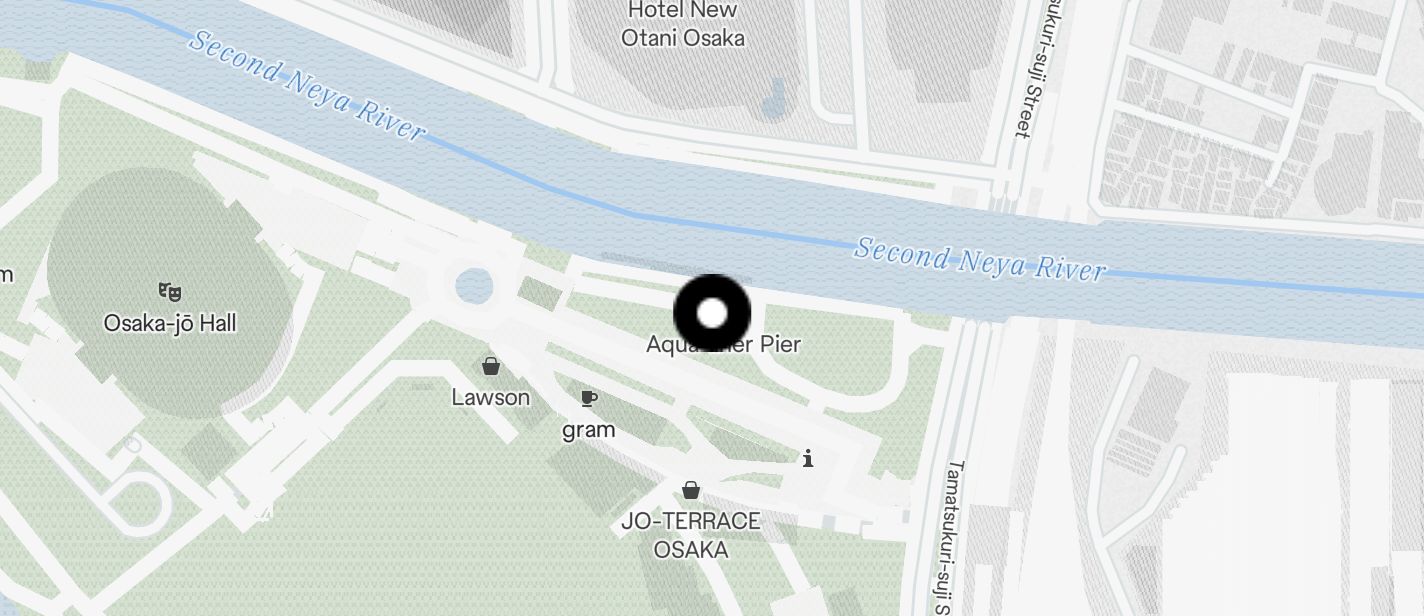This screenshot has height=616, width=1424.
Task: Open the JO-TERRACE OSAKA shopping marker
Action: [690, 490]
